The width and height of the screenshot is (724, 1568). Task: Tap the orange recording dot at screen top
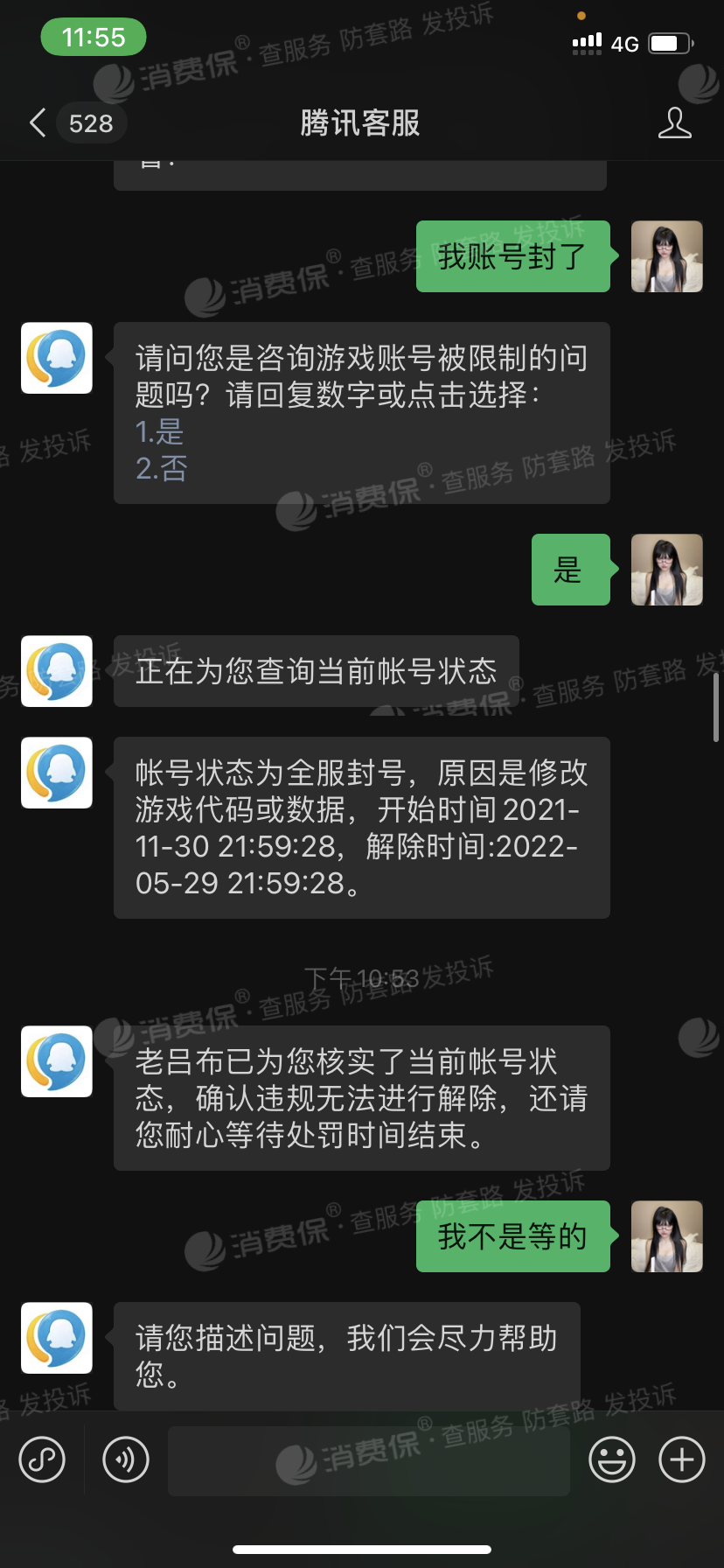(x=582, y=15)
